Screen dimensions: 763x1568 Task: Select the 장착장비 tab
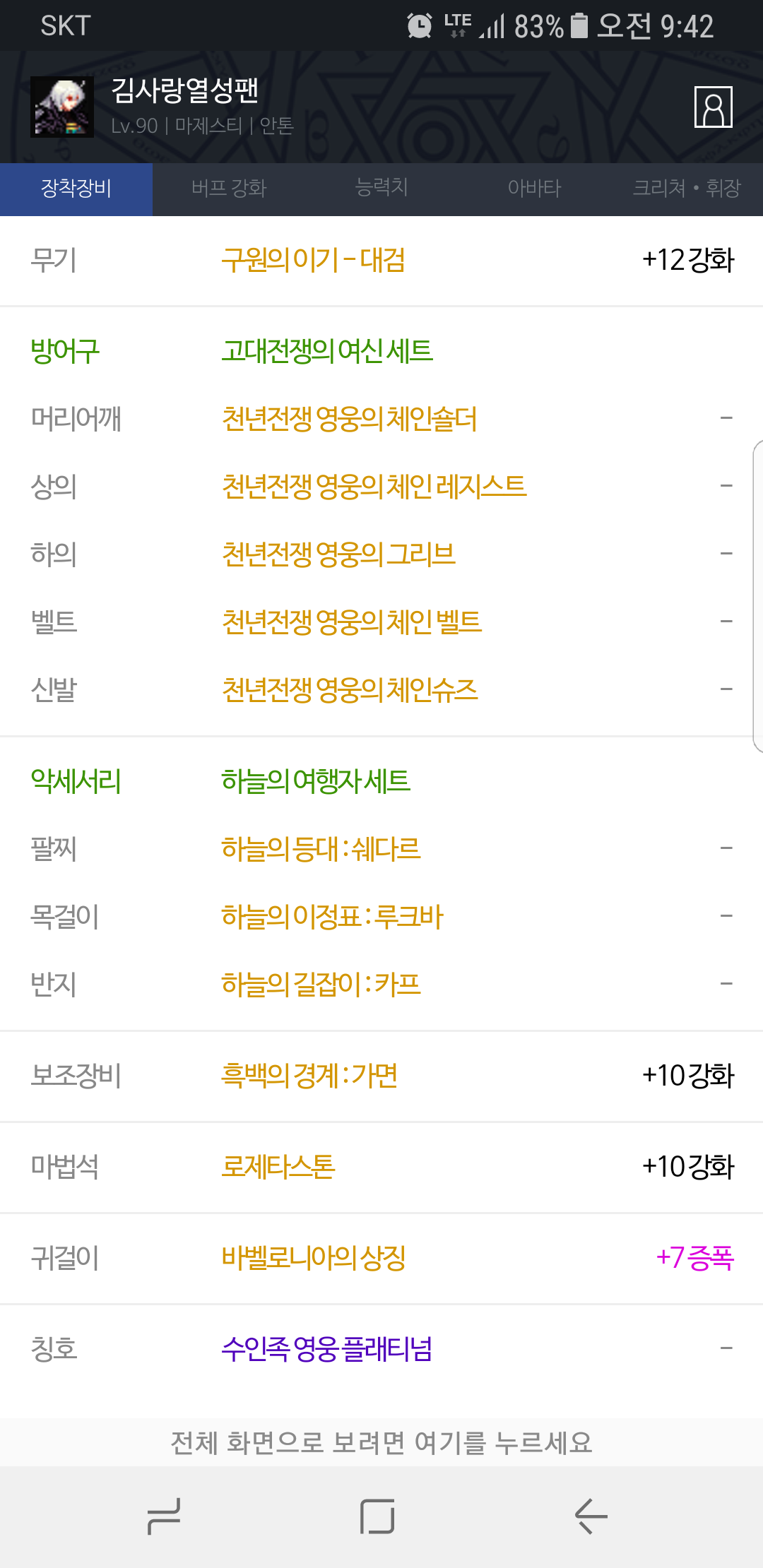click(x=76, y=189)
